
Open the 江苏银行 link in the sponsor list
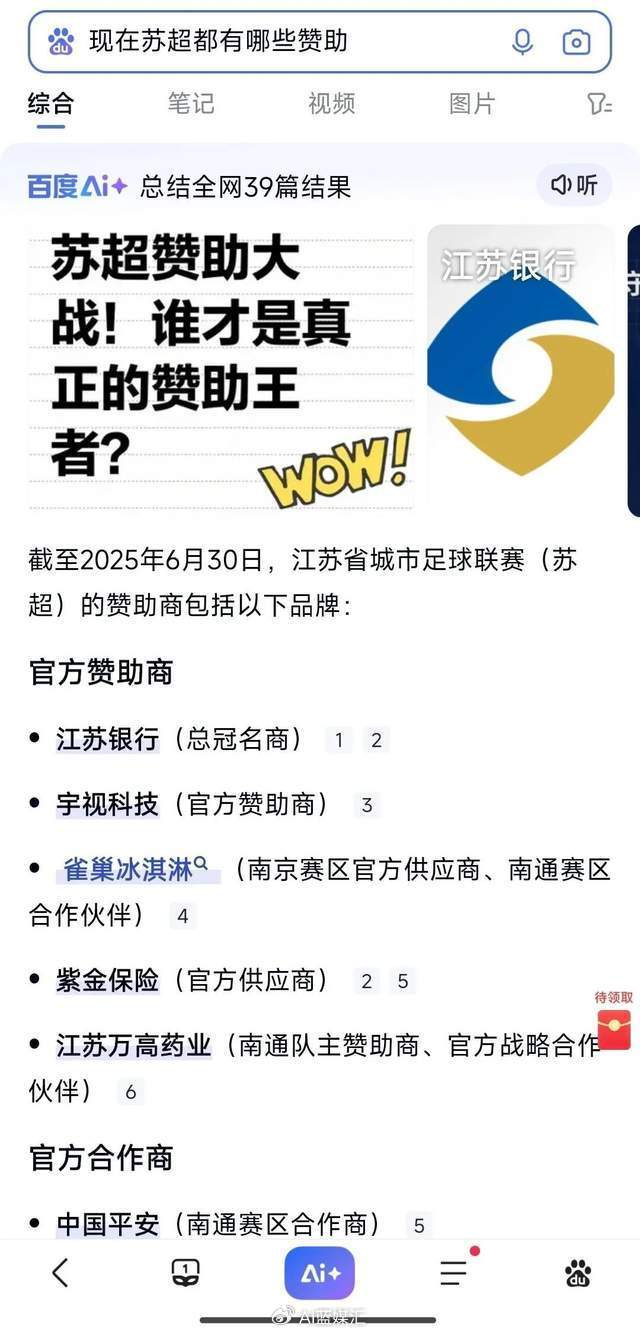tap(107, 739)
